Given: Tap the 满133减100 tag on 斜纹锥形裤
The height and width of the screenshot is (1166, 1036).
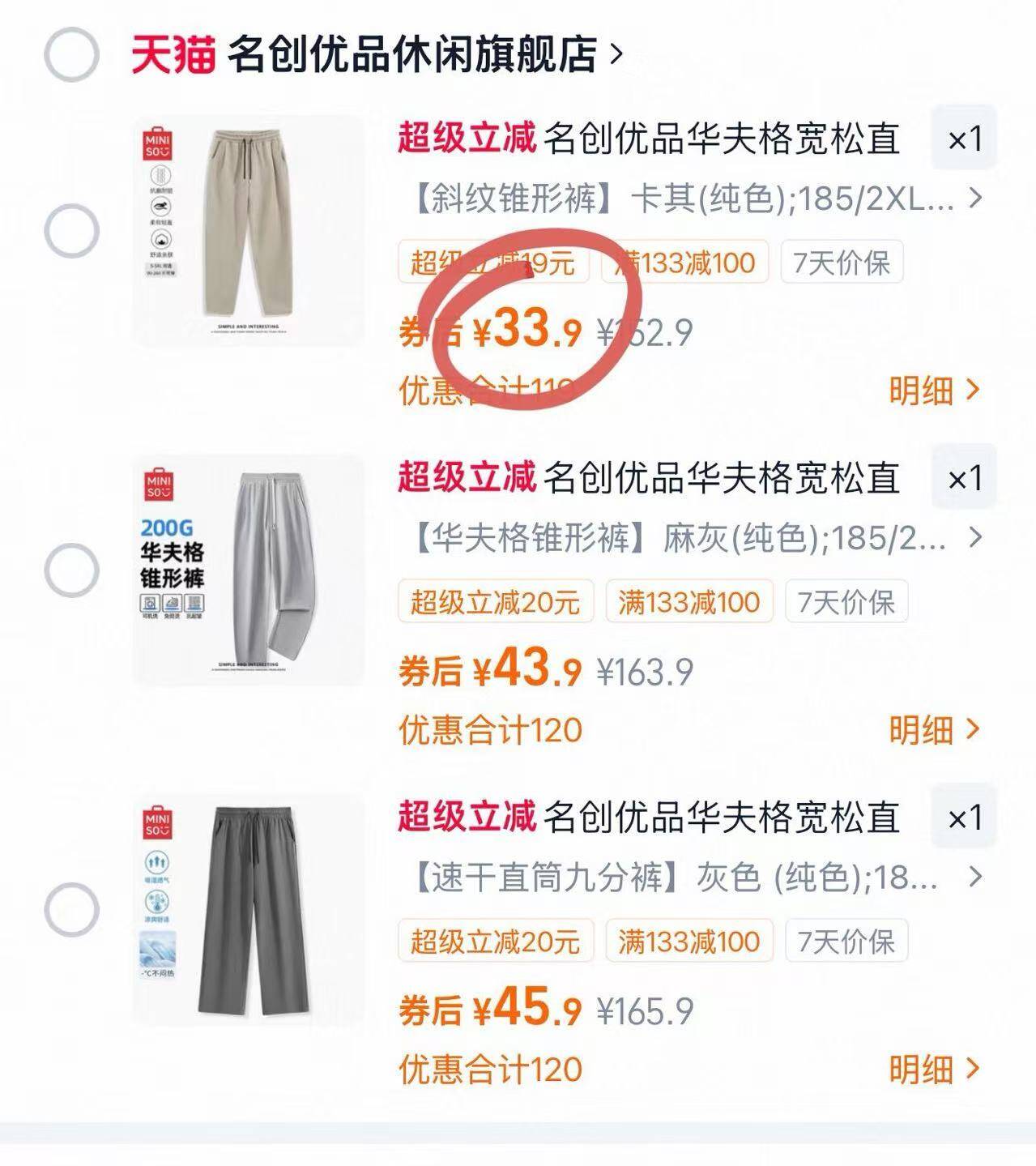Looking at the screenshot, I should (685, 263).
